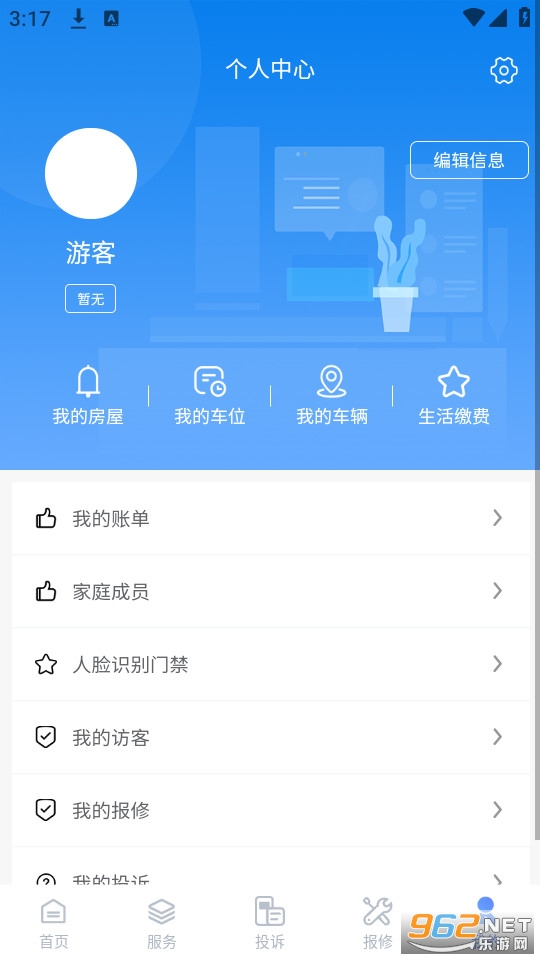540x960 pixels.
Task: Open the settings gear icon
Action: point(503,70)
